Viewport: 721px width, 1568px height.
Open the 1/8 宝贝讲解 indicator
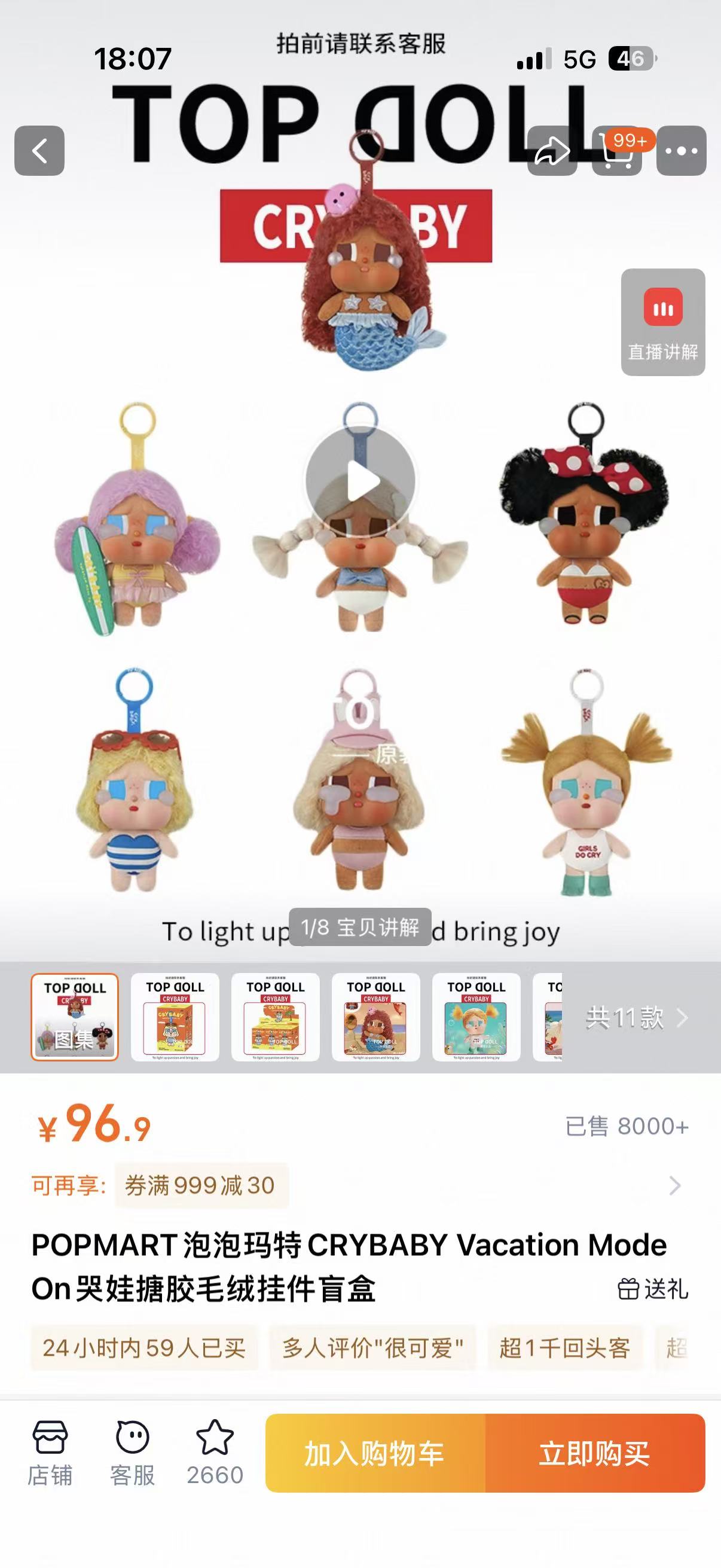[360, 927]
